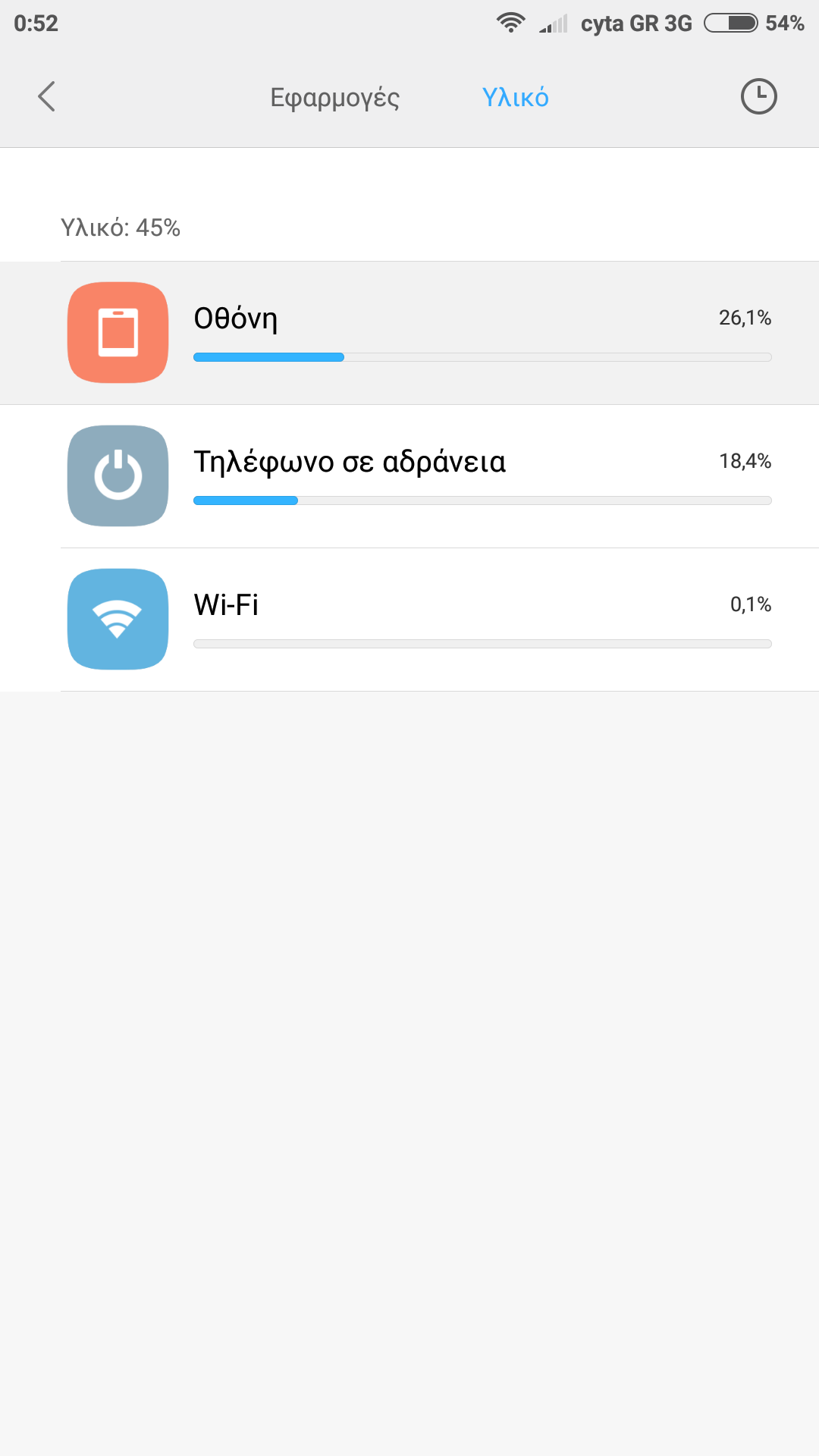Image resolution: width=819 pixels, height=1456 pixels.
Task: Open Wi-Fi battery usage details
Action: (409, 620)
